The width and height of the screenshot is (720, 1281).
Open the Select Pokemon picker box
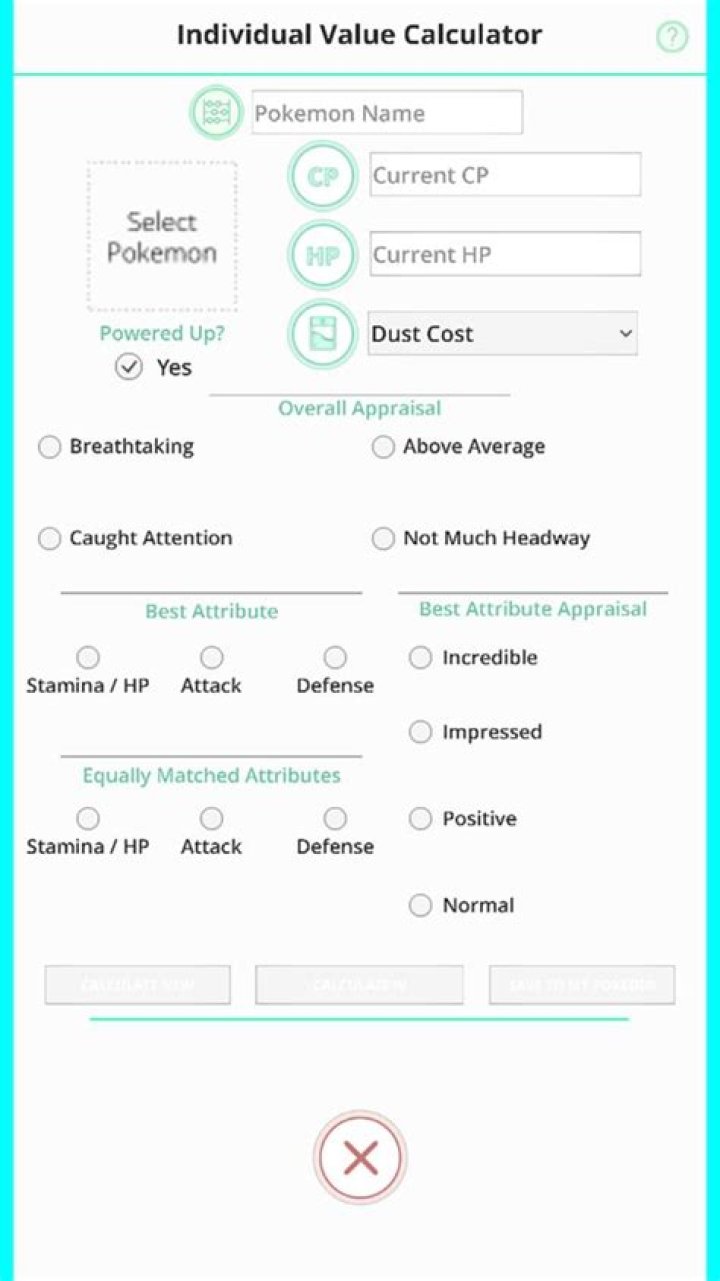(x=162, y=237)
